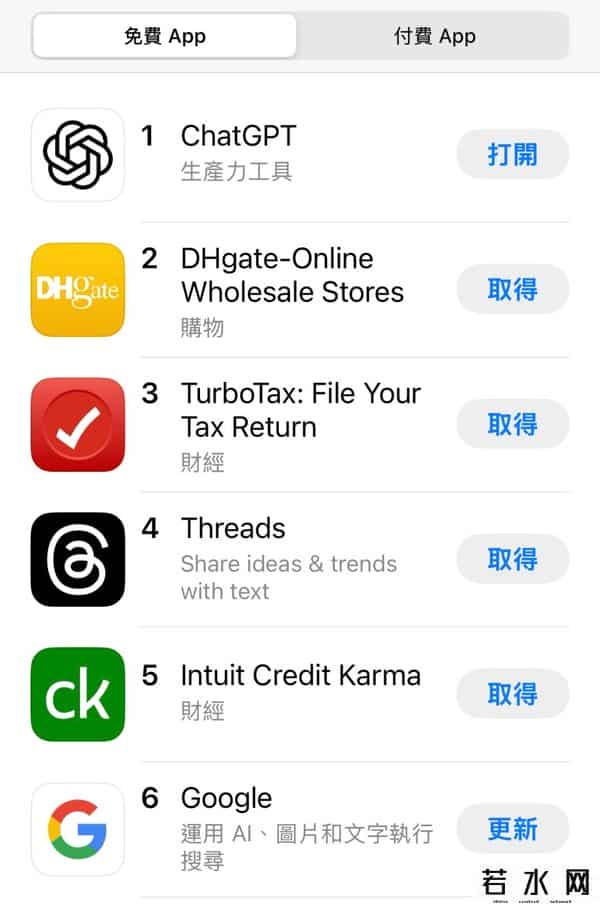The width and height of the screenshot is (600, 904).
Task: Open the ChatGPT app listing
Action: (238, 136)
